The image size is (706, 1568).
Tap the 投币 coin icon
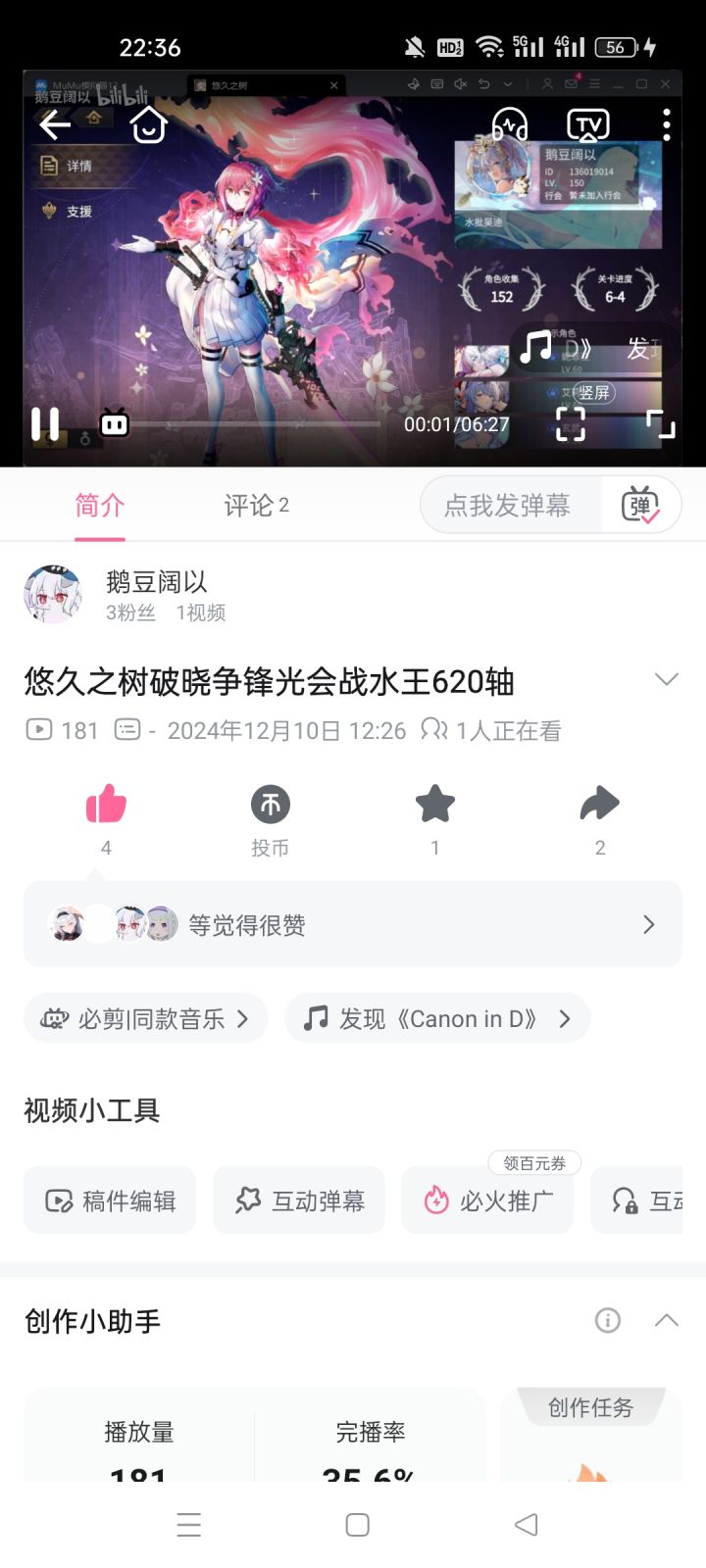(x=271, y=804)
